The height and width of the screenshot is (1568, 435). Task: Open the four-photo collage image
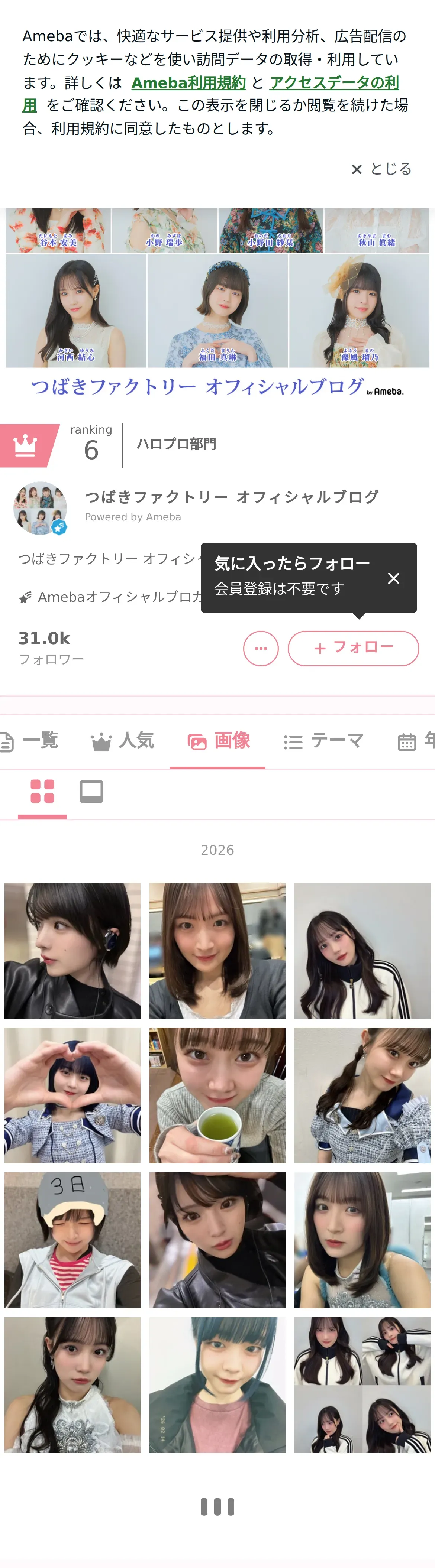coord(362,1385)
